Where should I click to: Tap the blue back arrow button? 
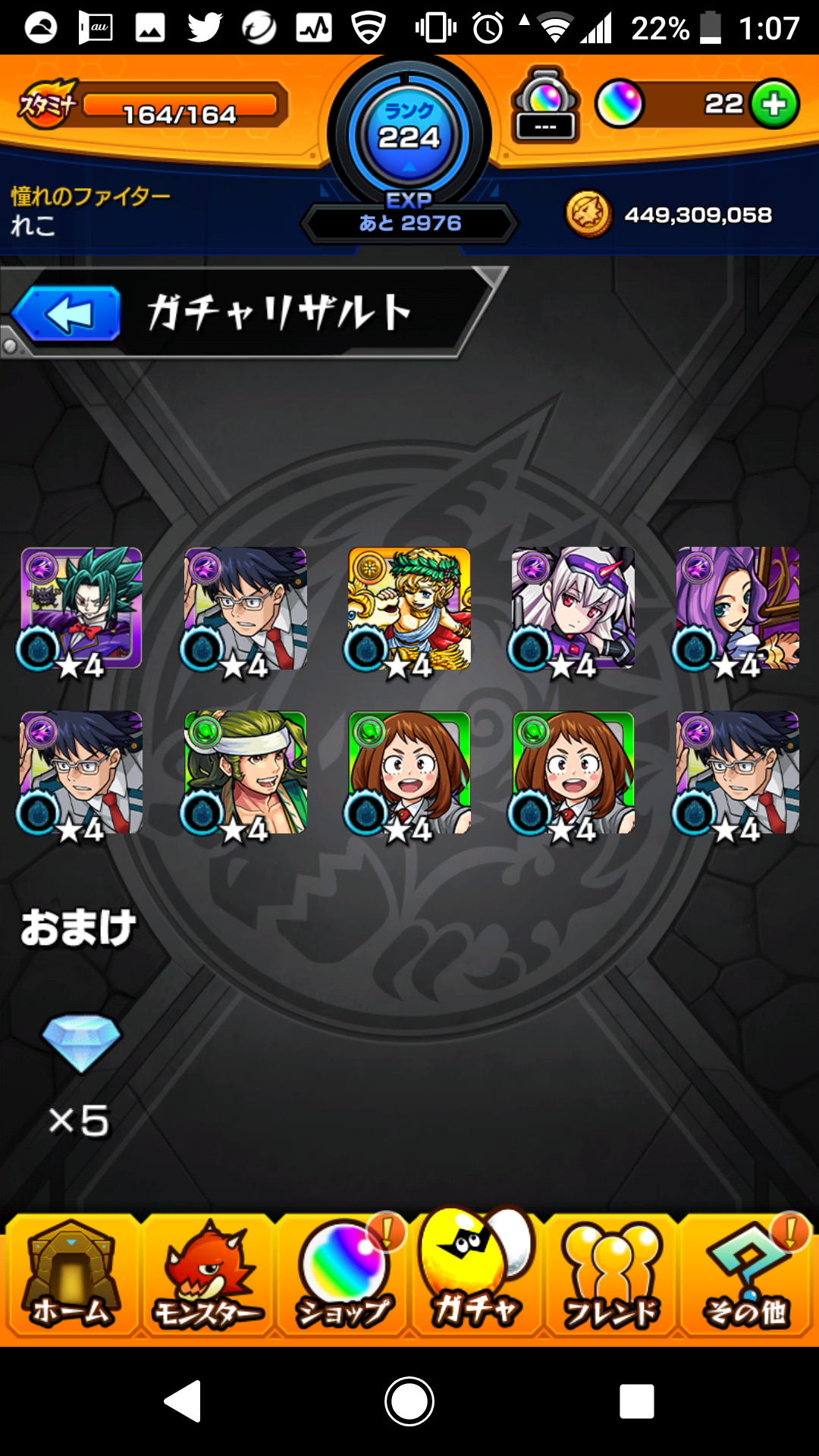67,314
